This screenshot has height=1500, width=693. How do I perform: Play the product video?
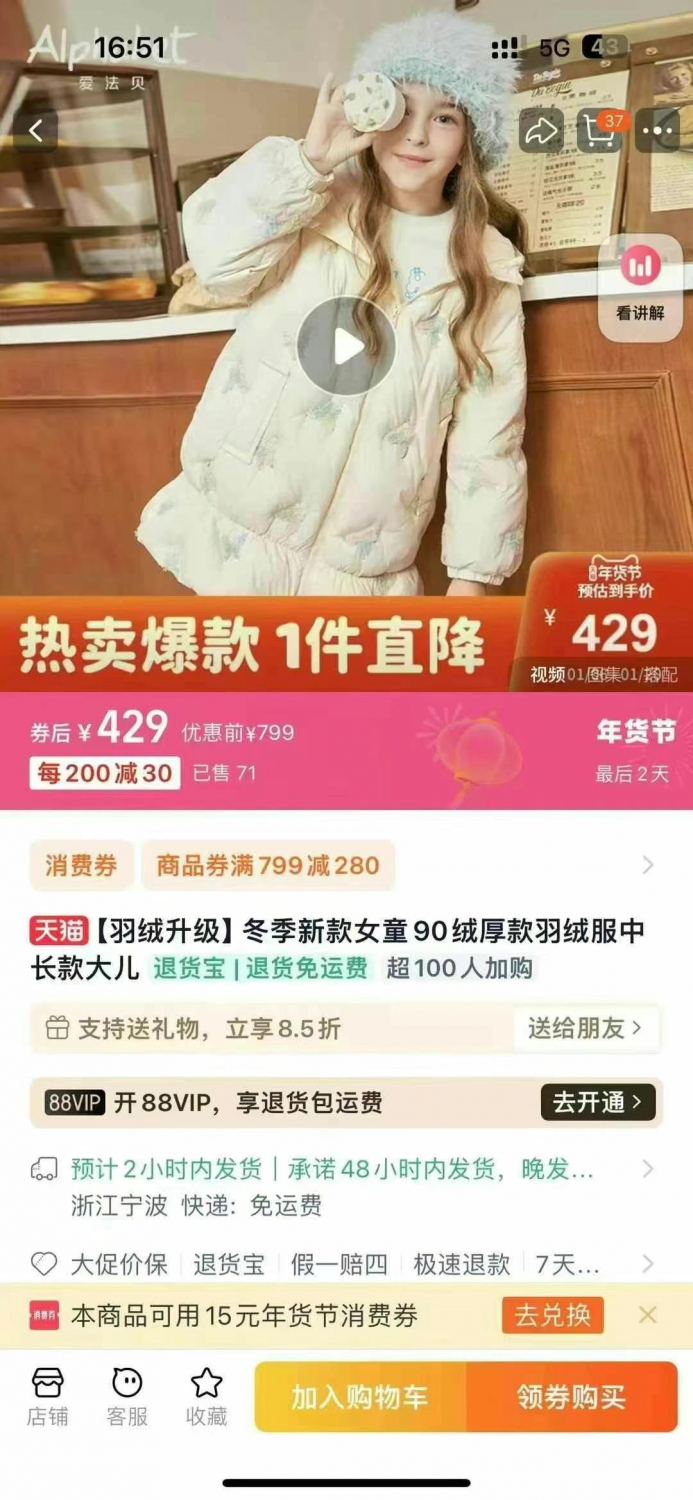[347, 346]
